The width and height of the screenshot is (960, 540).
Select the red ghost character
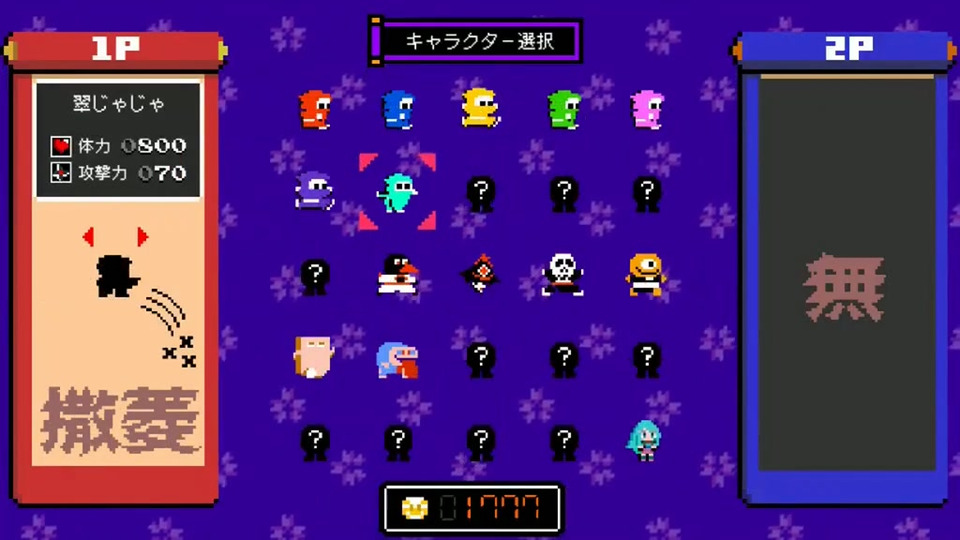315,109
